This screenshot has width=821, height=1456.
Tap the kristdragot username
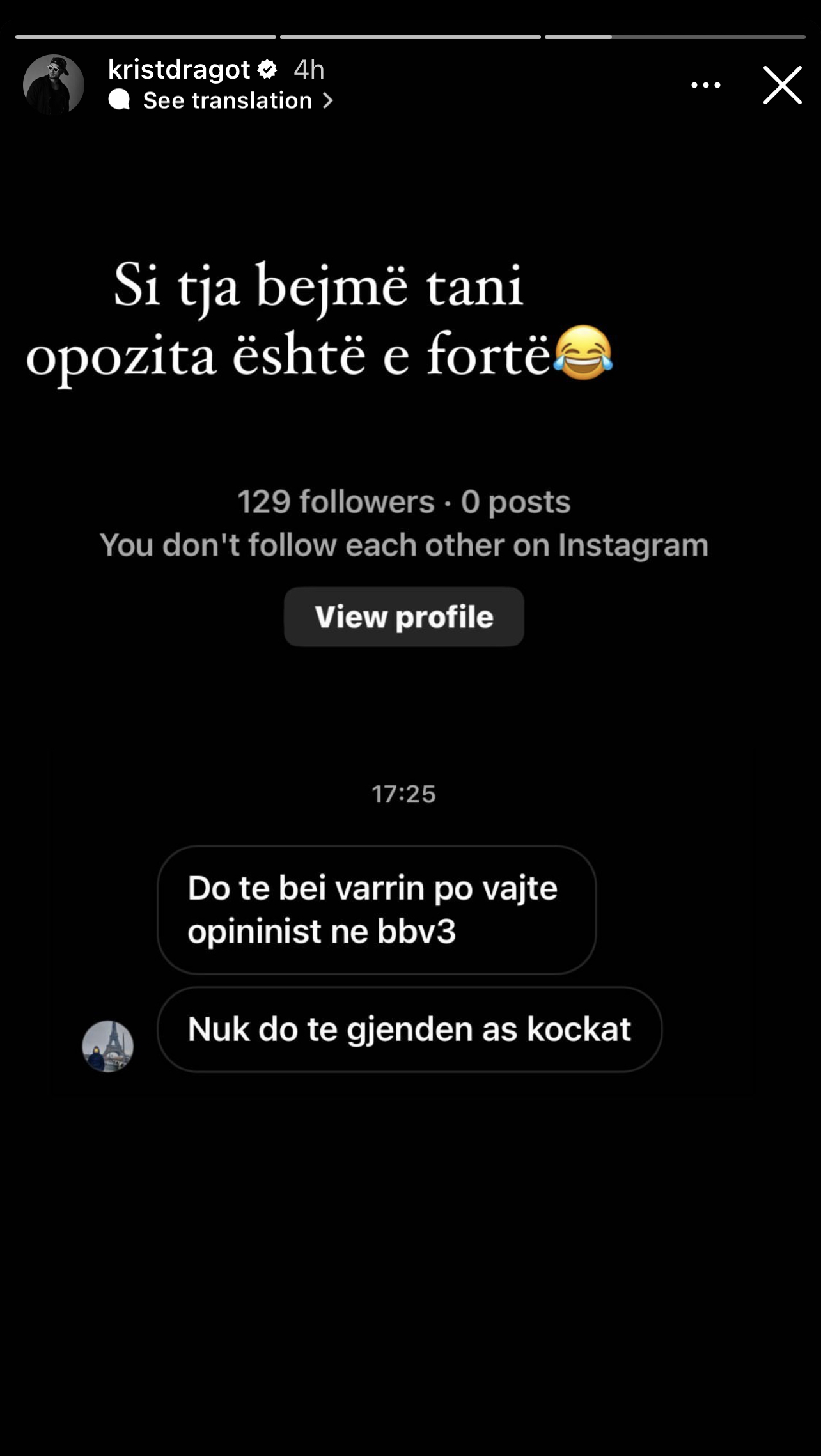point(179,70)
